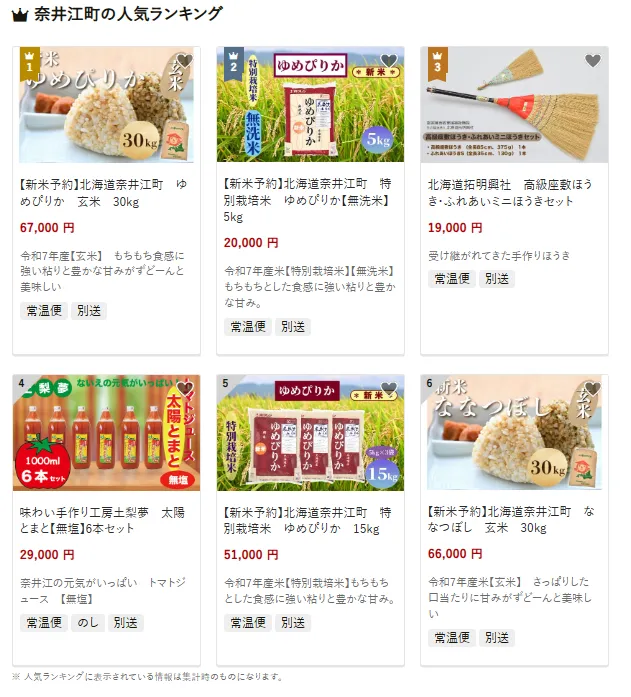Open the 無洗米 ゆめぴりか 5kg product card
This screenshot has width=631, height=697.
310,200
